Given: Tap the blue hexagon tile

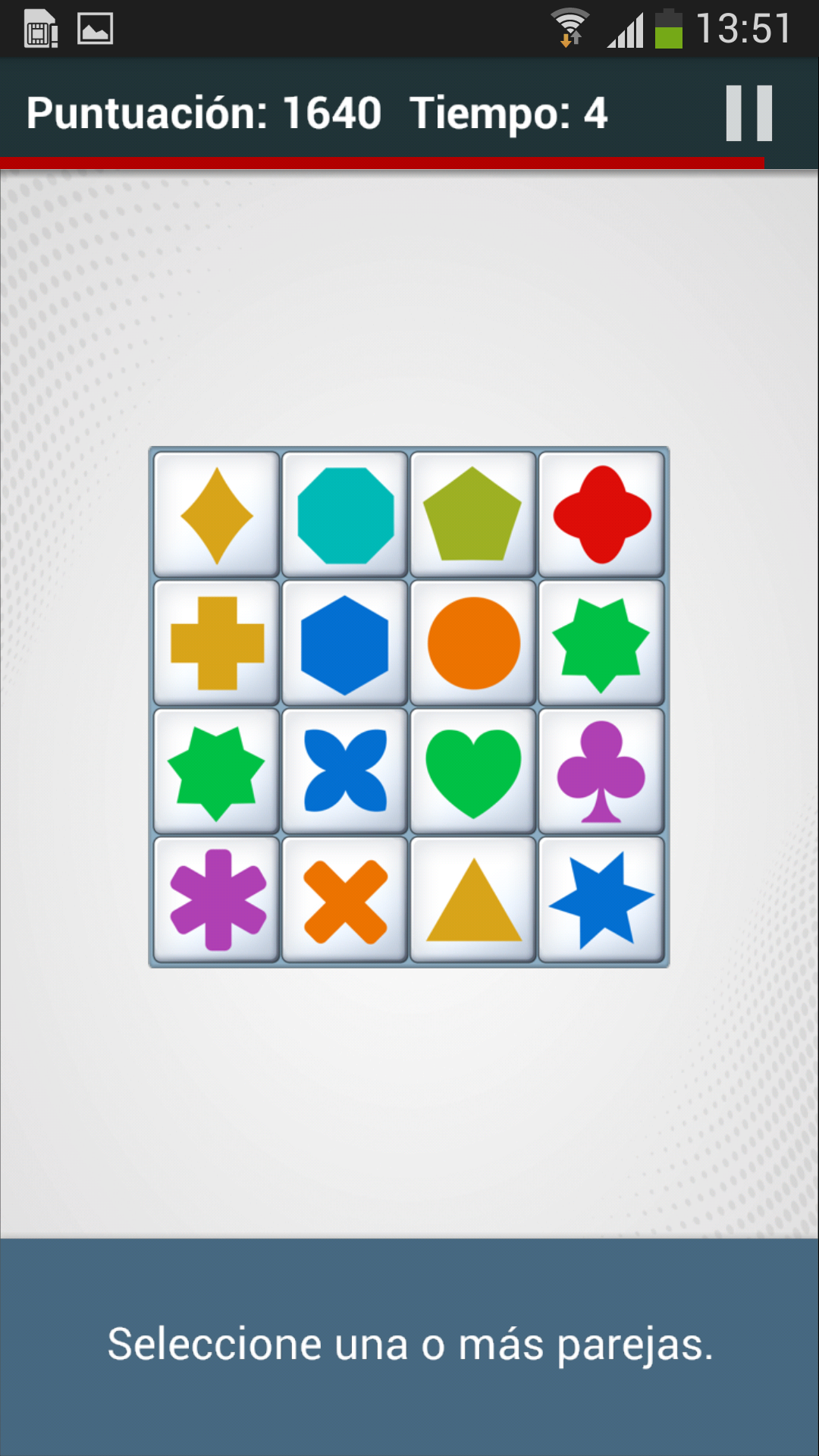Looking at the screenshot, I should click(x=345, y=643).
